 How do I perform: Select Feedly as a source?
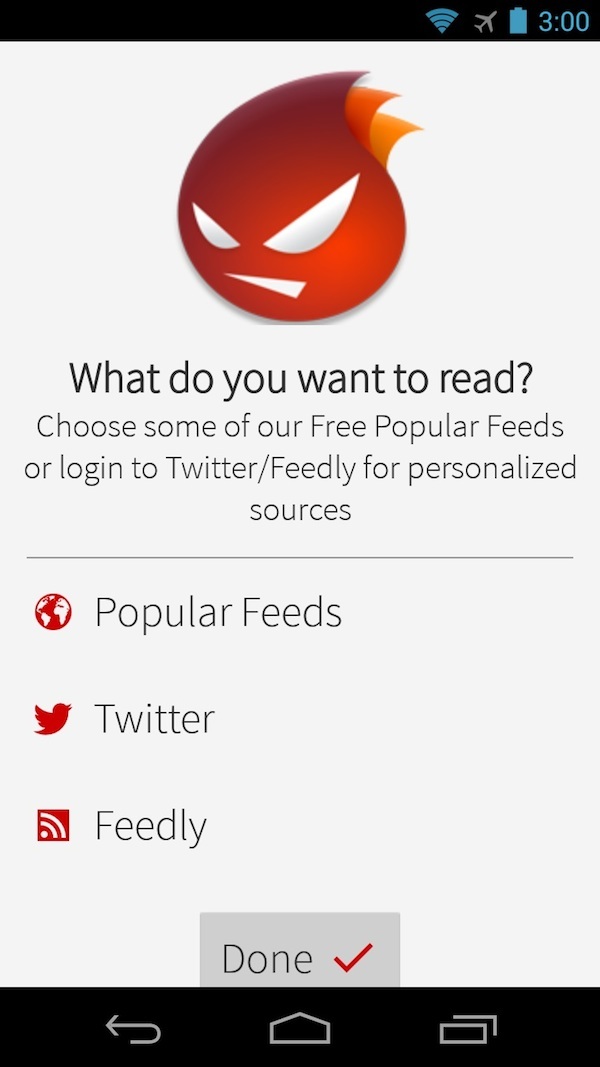point(150,826)
